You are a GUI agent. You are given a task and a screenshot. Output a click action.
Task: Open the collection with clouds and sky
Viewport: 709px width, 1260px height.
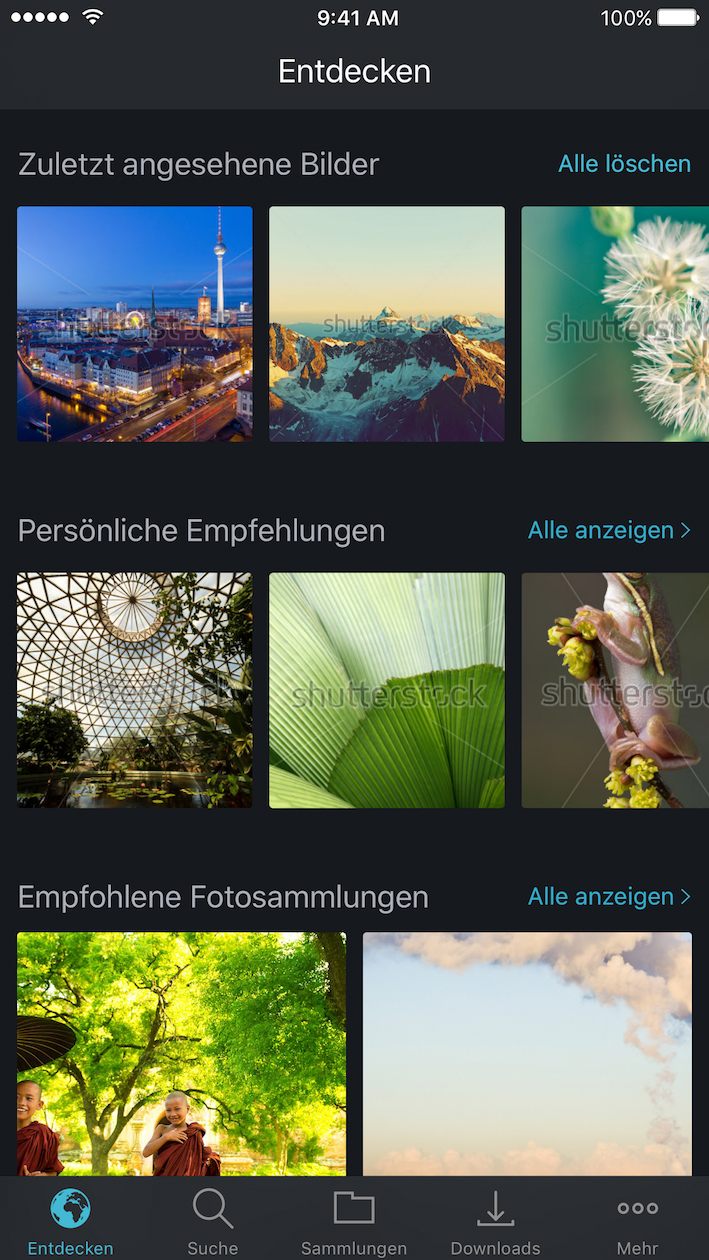click(x=527, y=1053)
